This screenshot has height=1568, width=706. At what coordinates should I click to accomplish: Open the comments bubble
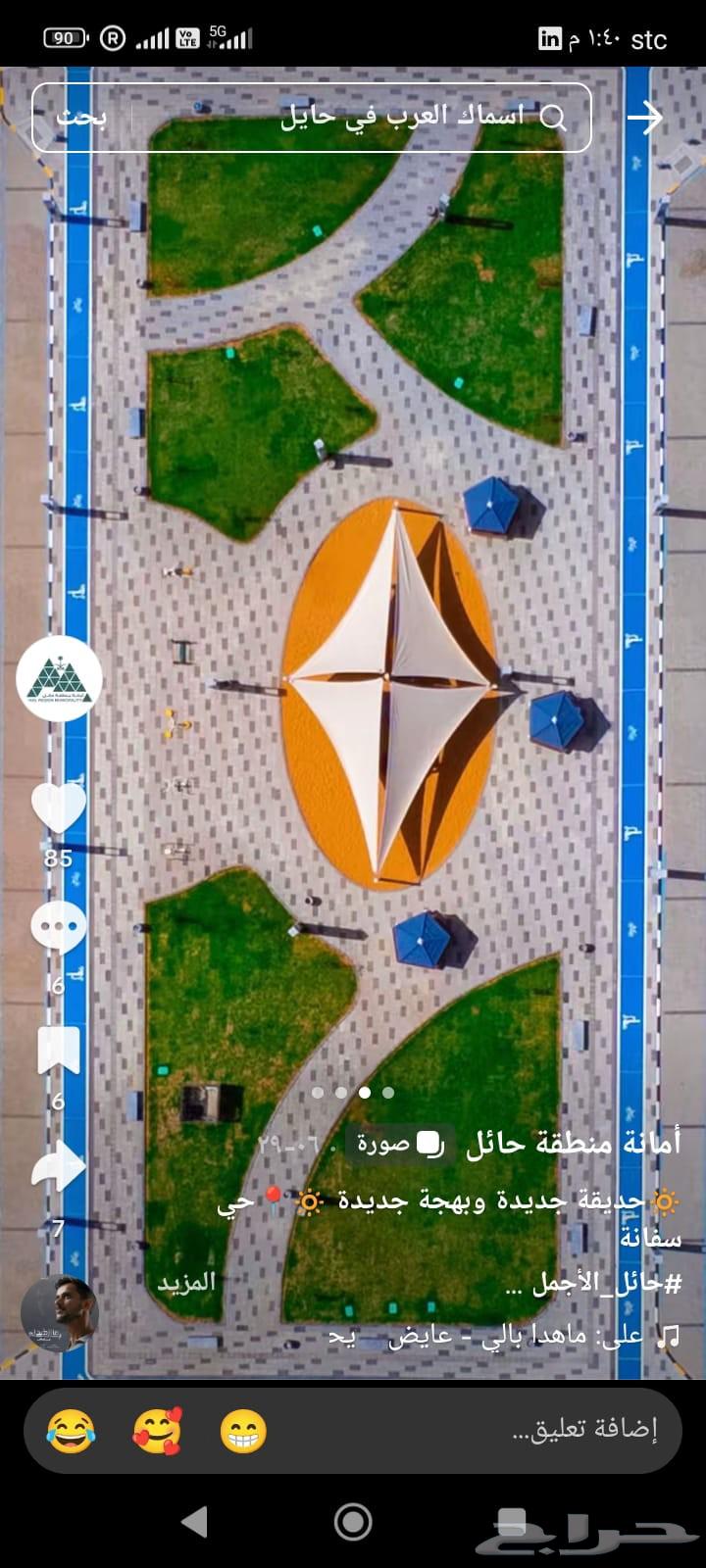click(x=59, y=926)
